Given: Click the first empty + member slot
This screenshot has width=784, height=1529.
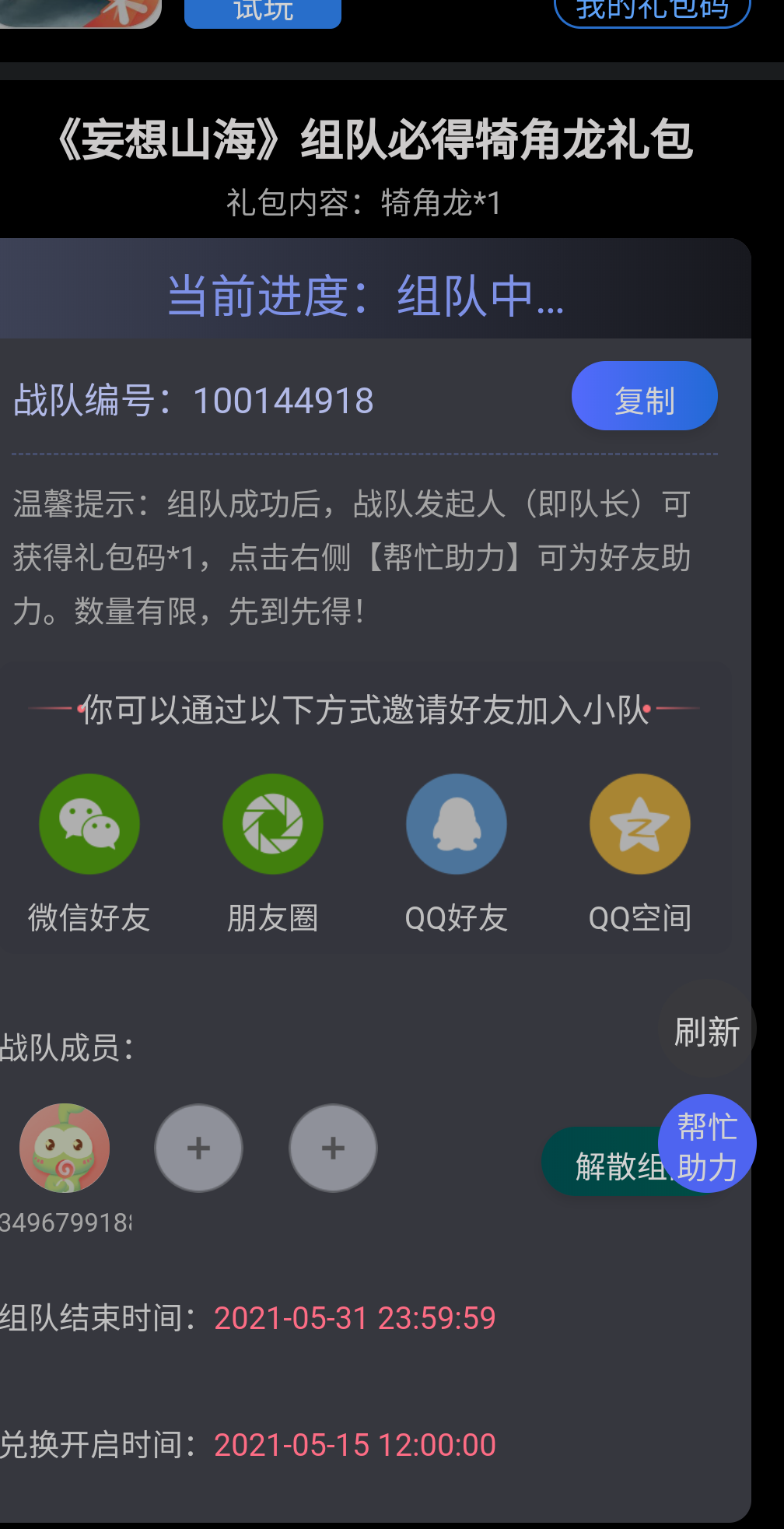Looking at the screenshot, I should point(198,1148).
